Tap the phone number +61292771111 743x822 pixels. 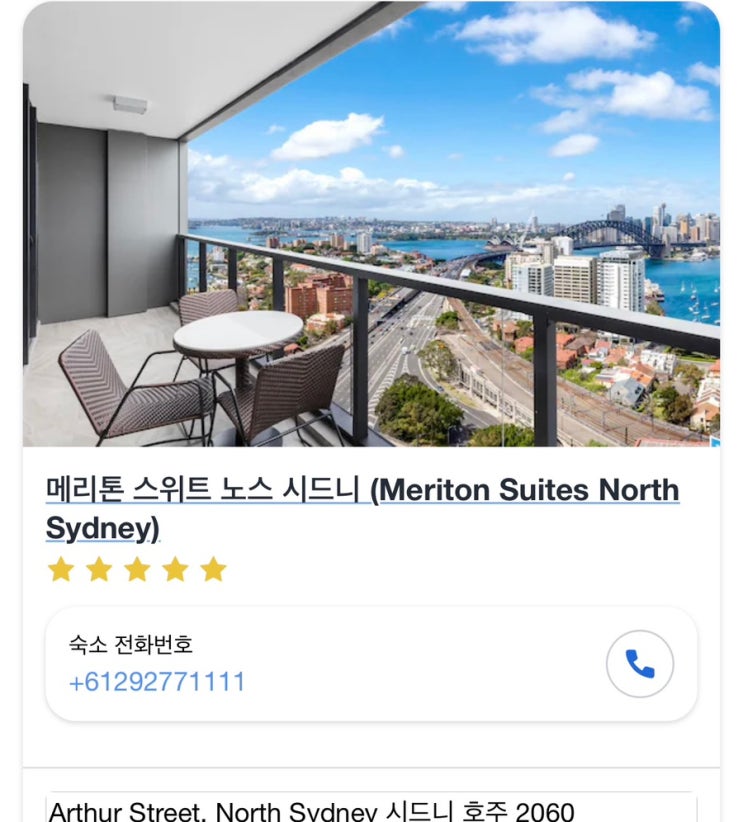[x=157, y=682]
